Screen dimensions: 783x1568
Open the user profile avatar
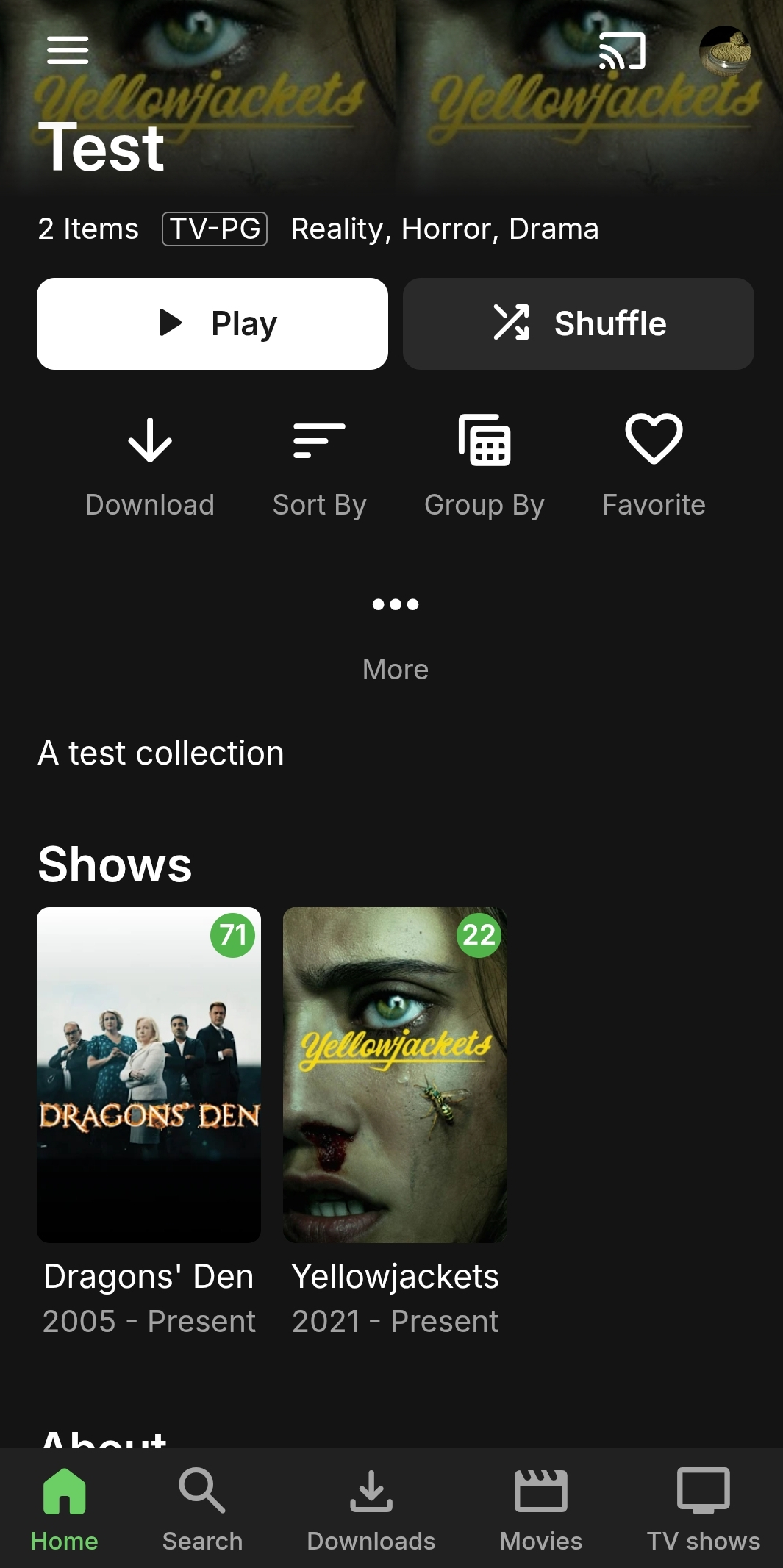point(725,51)
